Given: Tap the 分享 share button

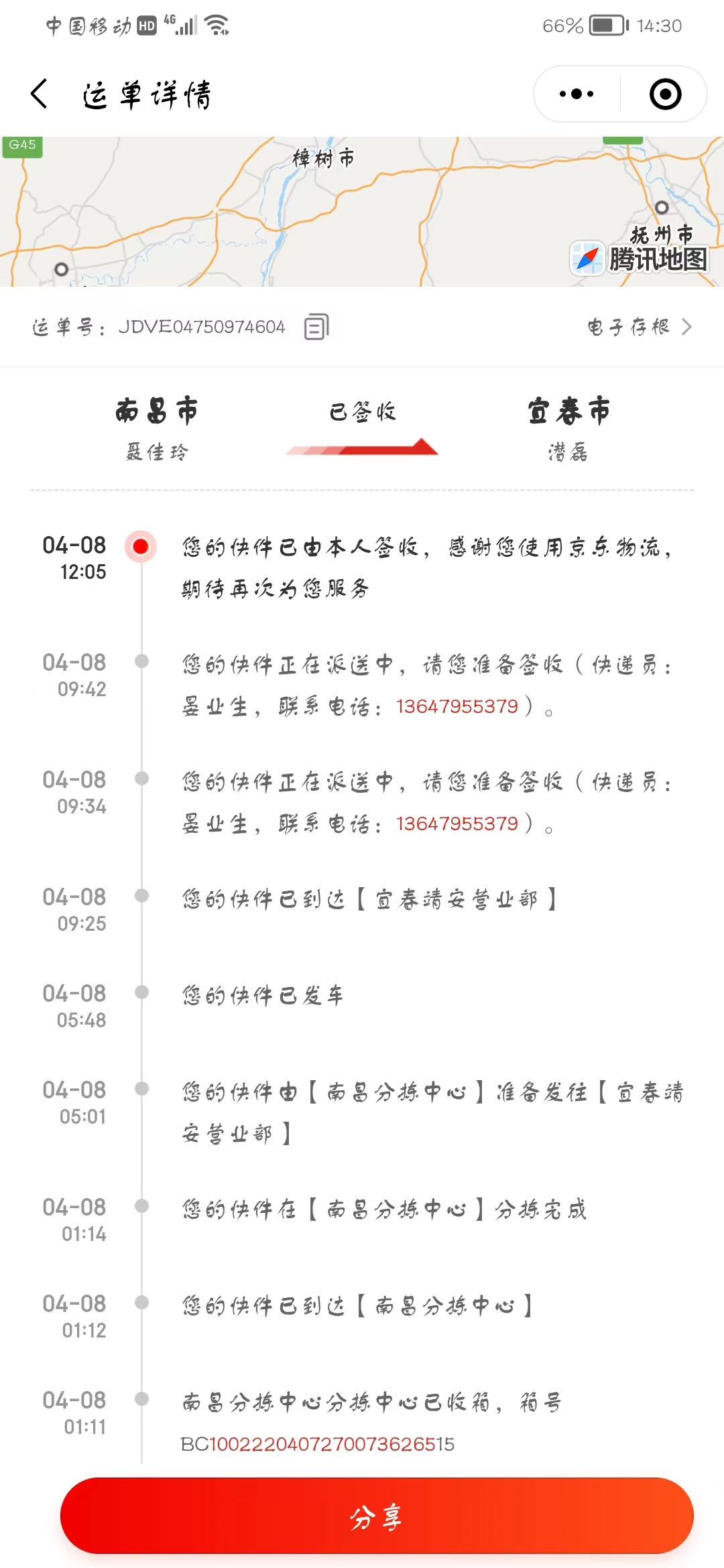Looking at the screenshot, I should [377, 1516].
